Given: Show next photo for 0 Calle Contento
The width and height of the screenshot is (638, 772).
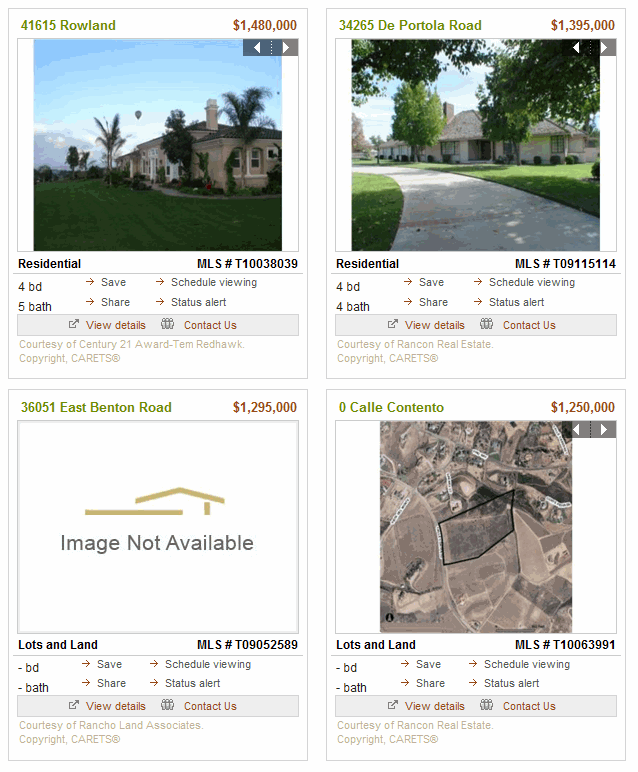Looking at the screenshot, I should coord(605,429).
